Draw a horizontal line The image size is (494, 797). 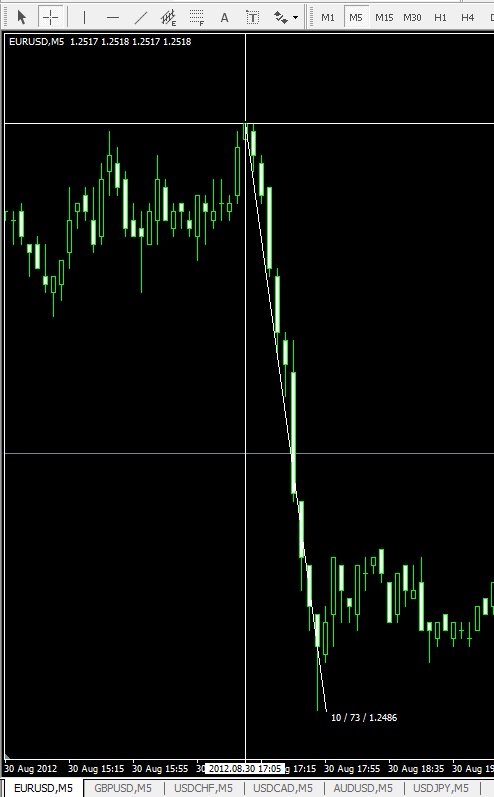click(x=113, y=17)
